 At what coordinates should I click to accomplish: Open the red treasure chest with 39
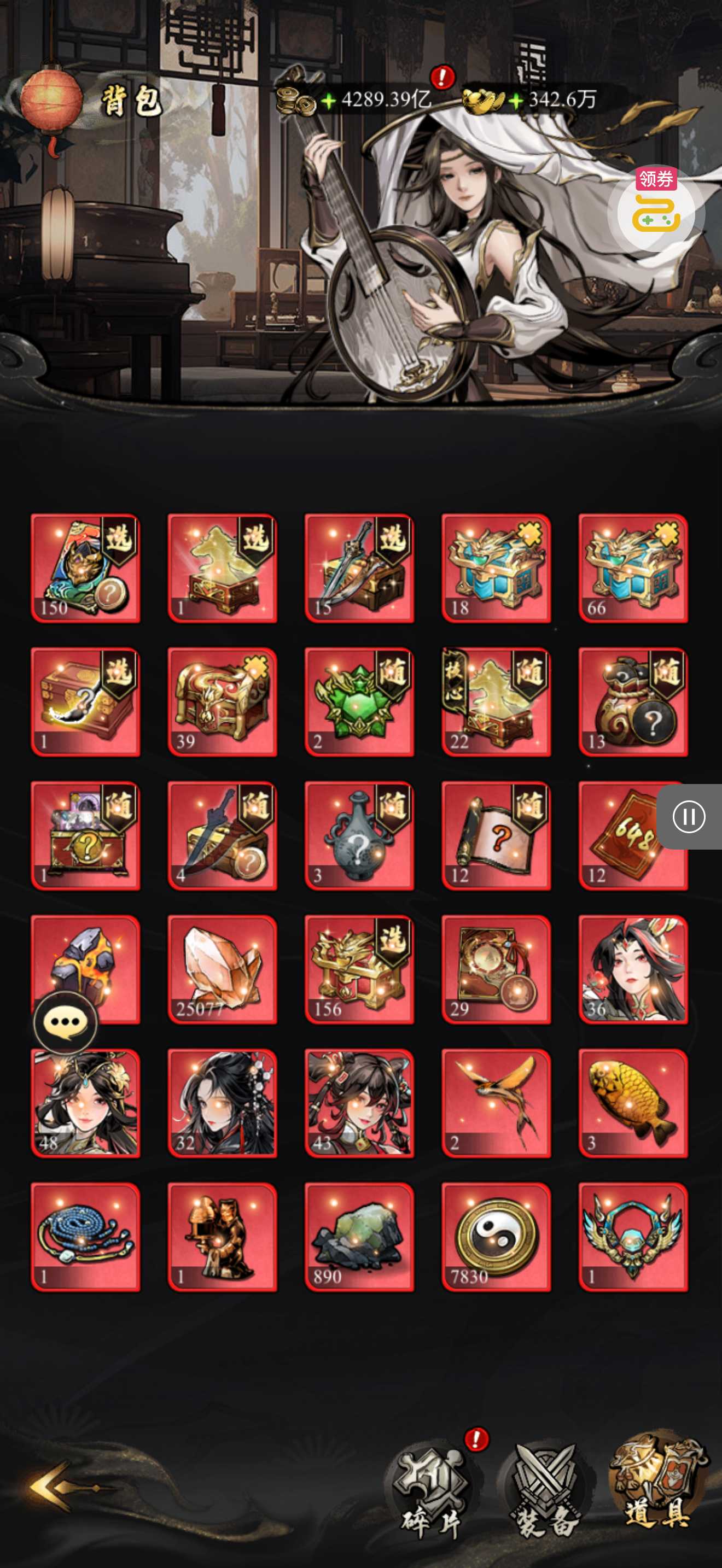[x=222, y=702]
